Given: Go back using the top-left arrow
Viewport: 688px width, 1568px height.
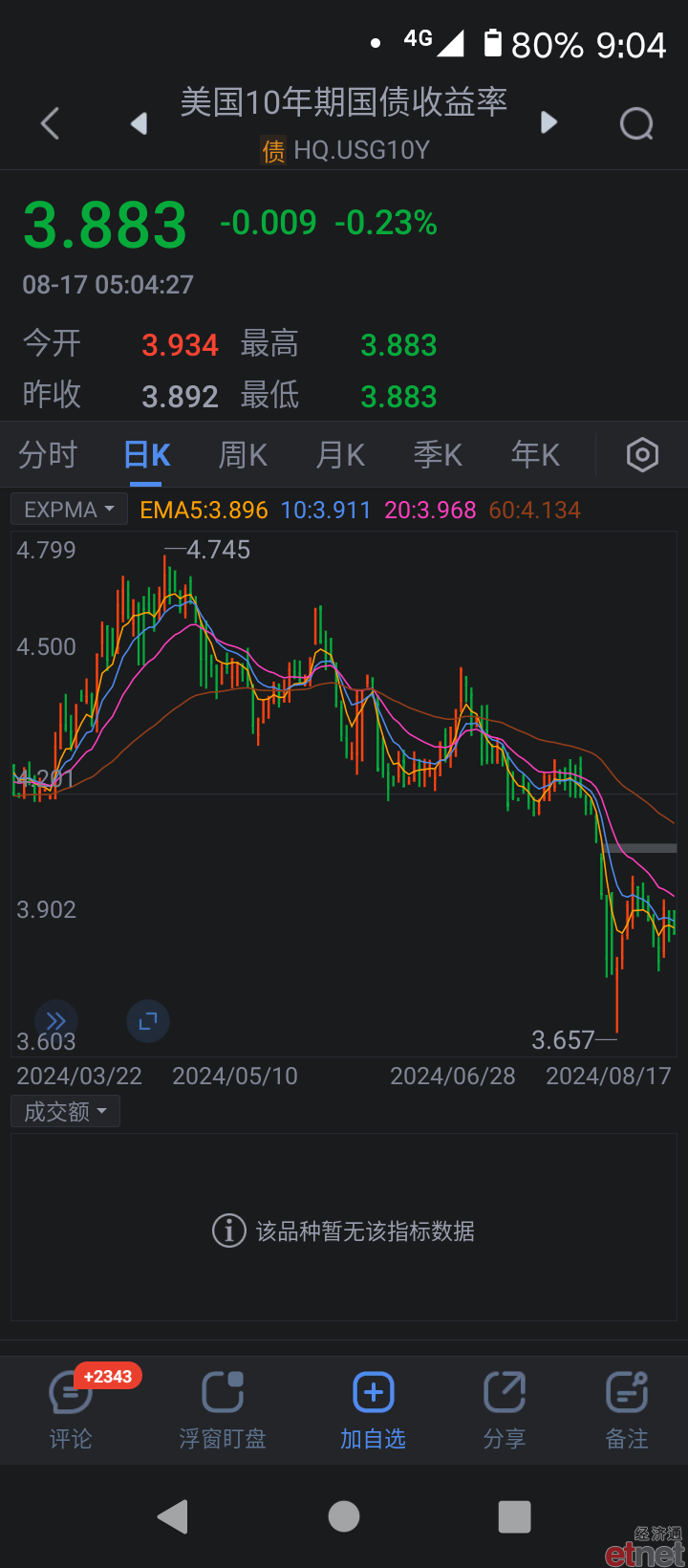Looking at the screenshot, I should [x=51, y=123].
